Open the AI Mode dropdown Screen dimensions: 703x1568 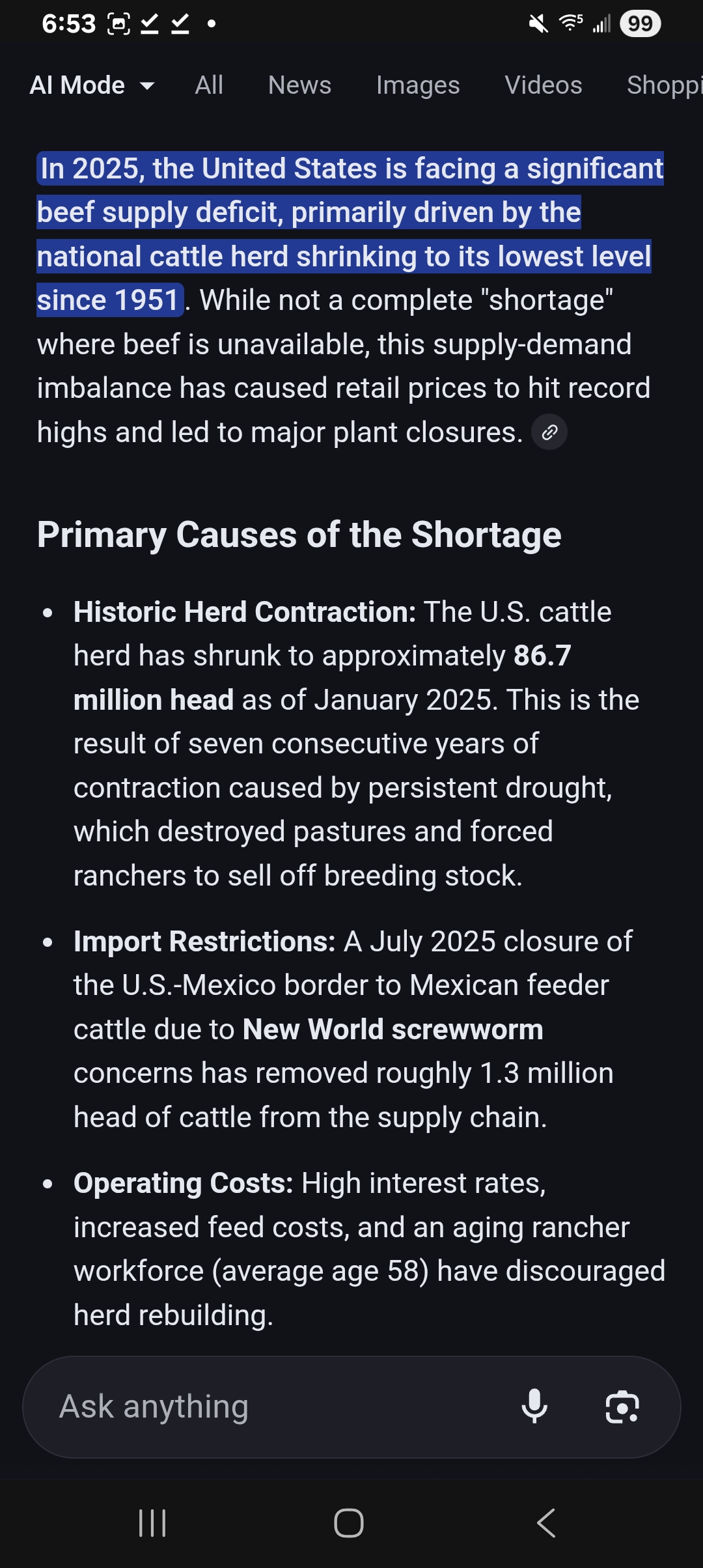92,85
